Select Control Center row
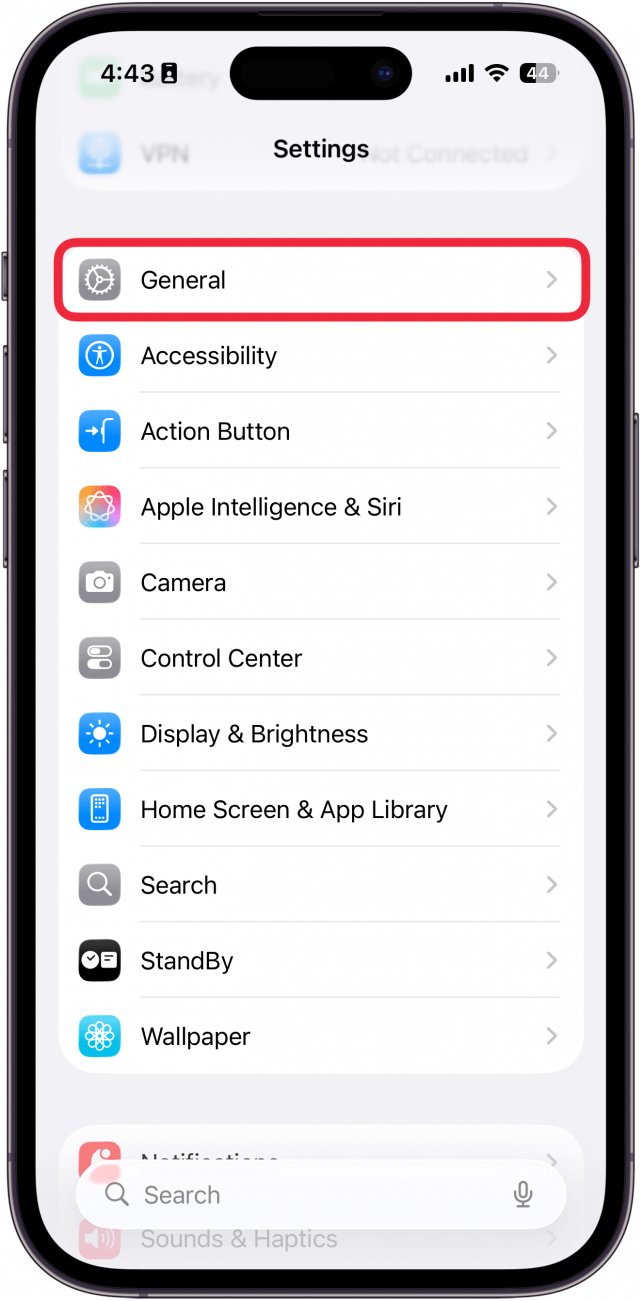The width and height of the screenshot is (642, 1301). pyautogui.click(x=320, y=658)
